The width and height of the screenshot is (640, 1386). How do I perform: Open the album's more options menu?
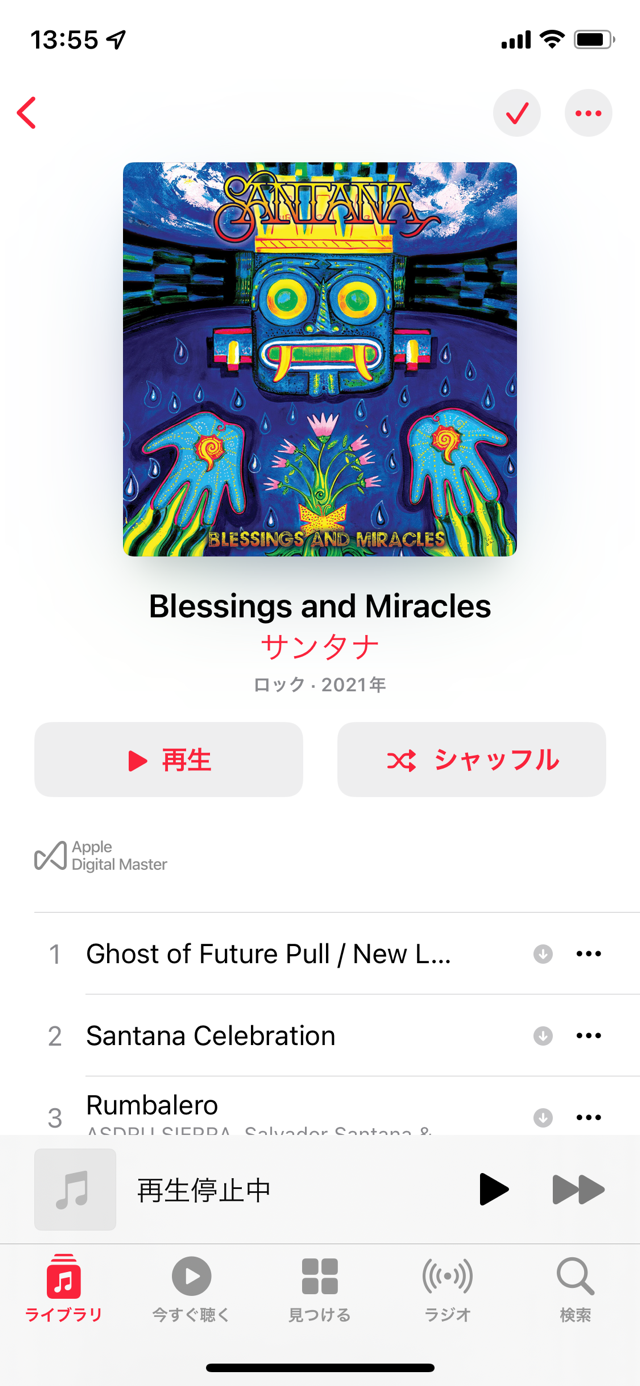(x=589, y=114)
